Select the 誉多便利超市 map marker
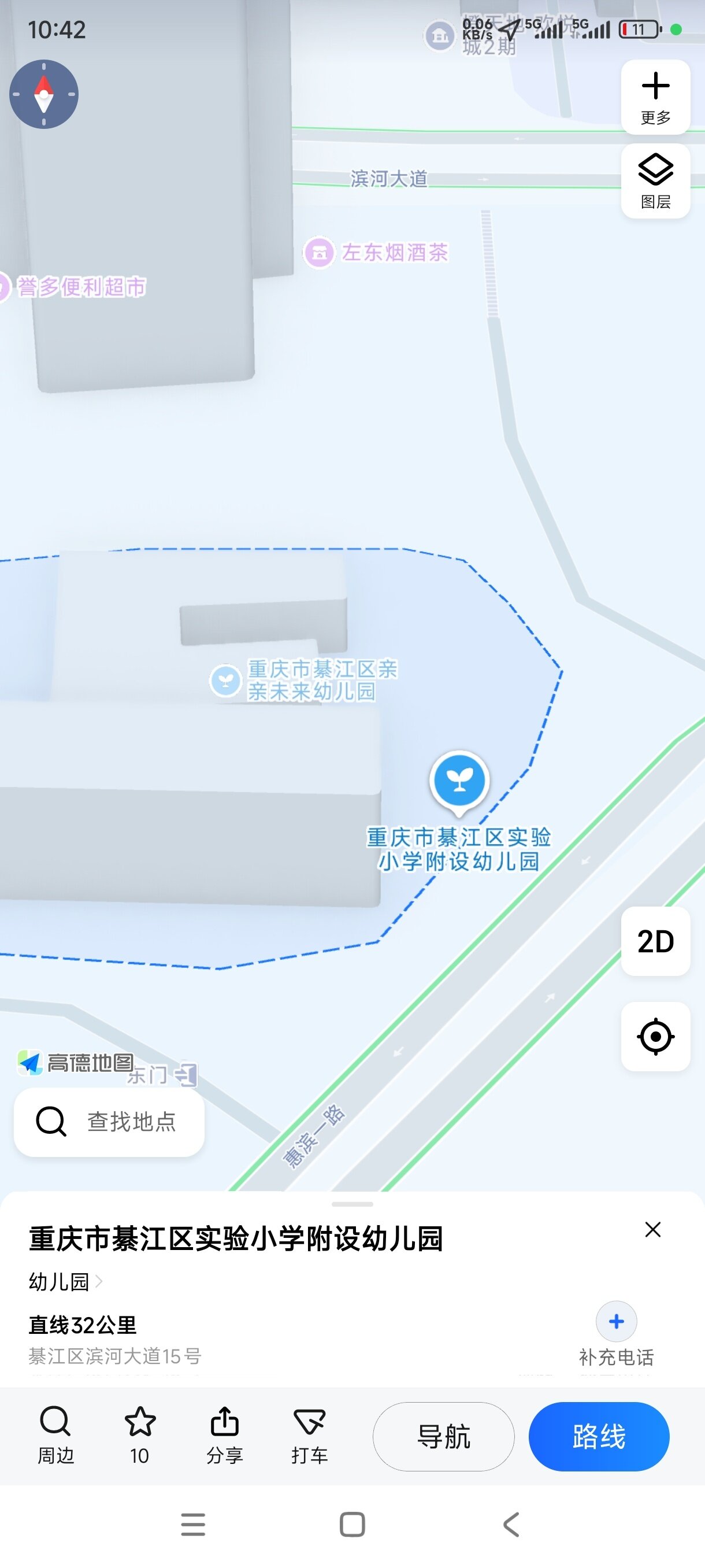The height and width of the screenshot is (1568, 705). 5,287
